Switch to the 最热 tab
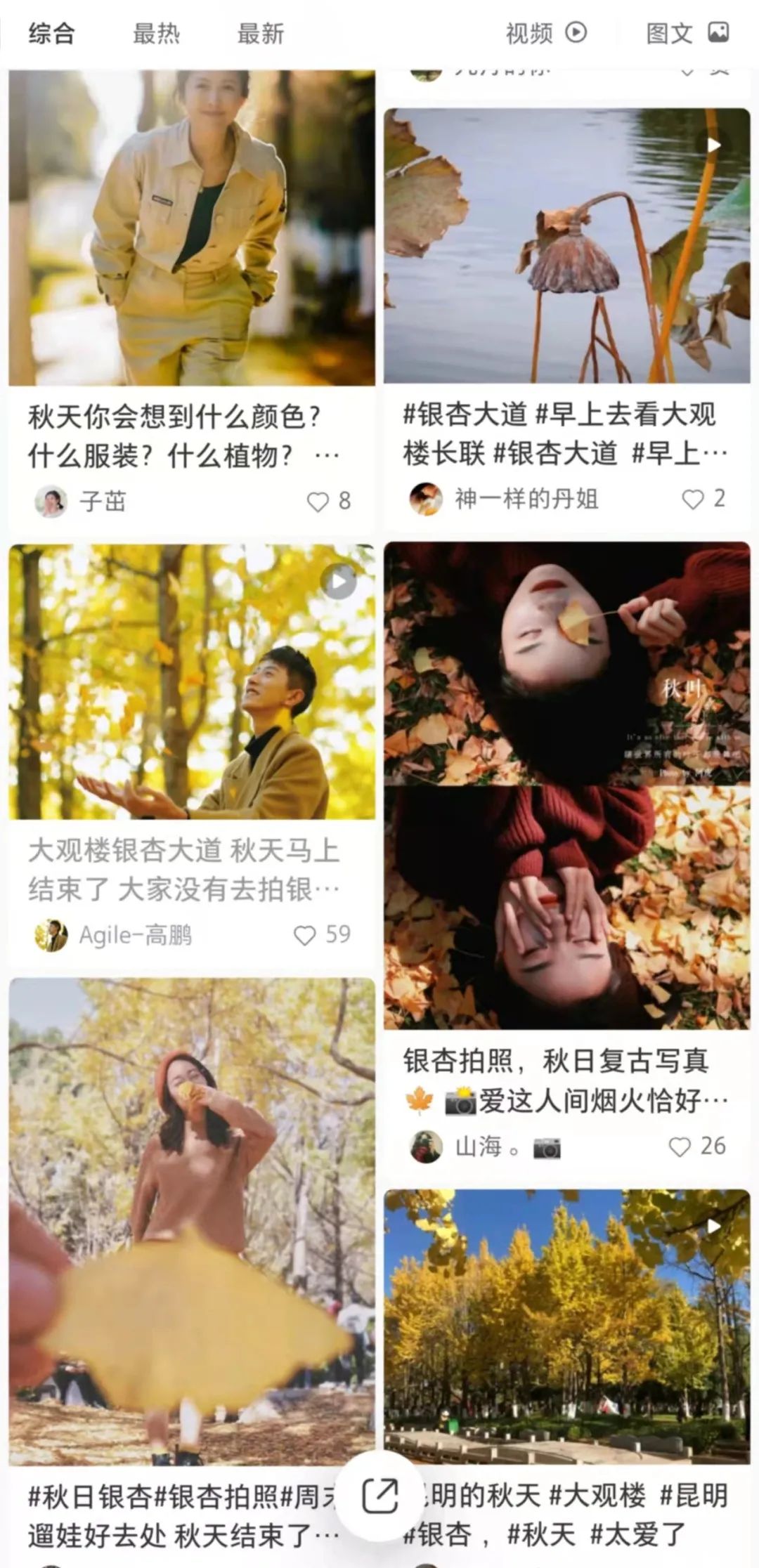The height and width of the screenshot is (1568, 759). (x=156, y=32)
